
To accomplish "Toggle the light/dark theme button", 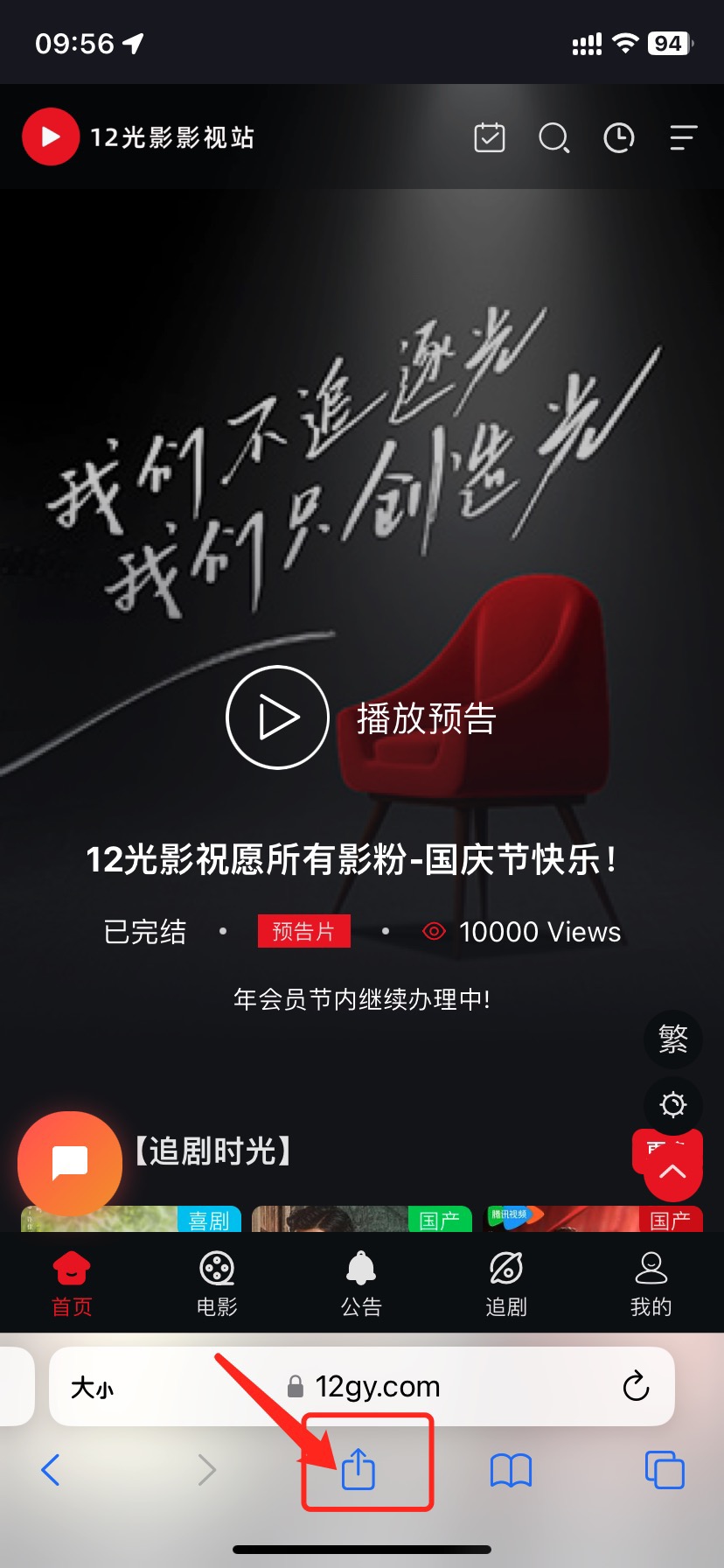I will tap(672, 1104).
